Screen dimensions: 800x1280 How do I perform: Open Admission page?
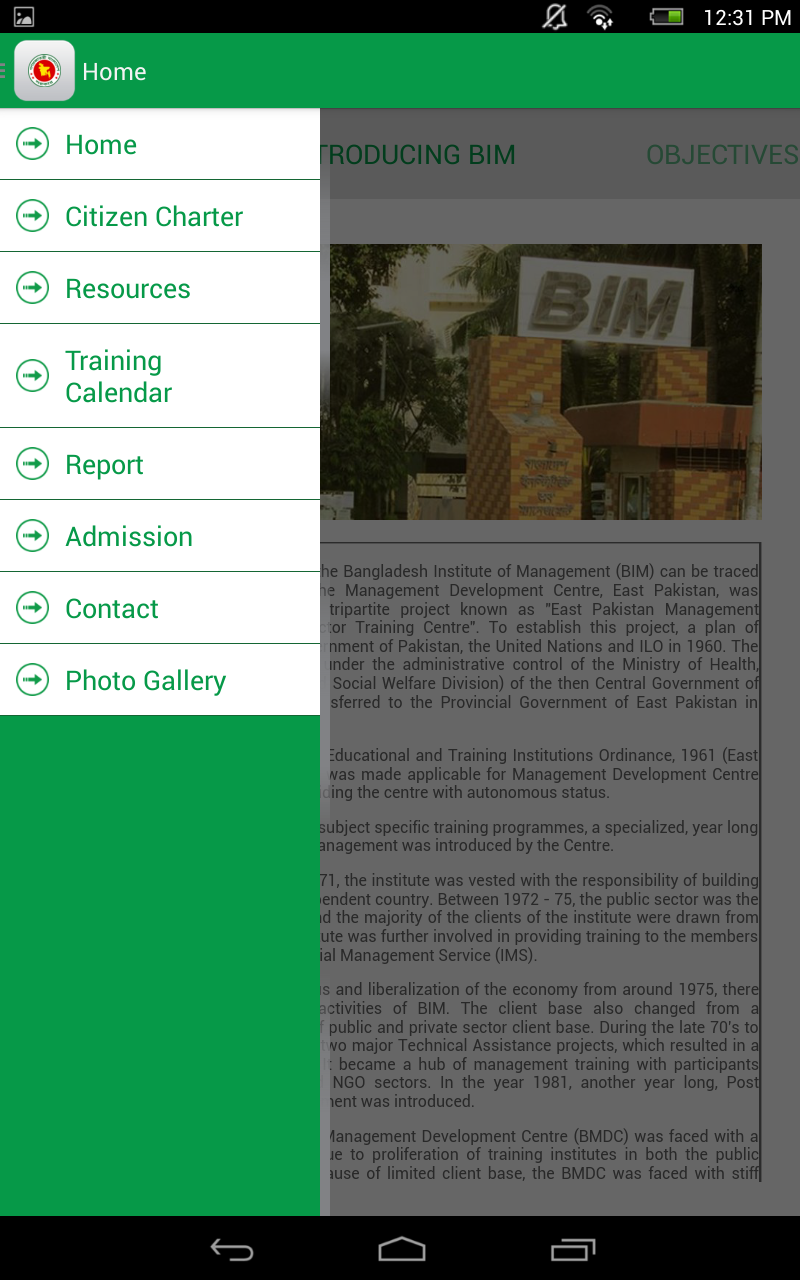pyautogui.click(x=160, y=537)
